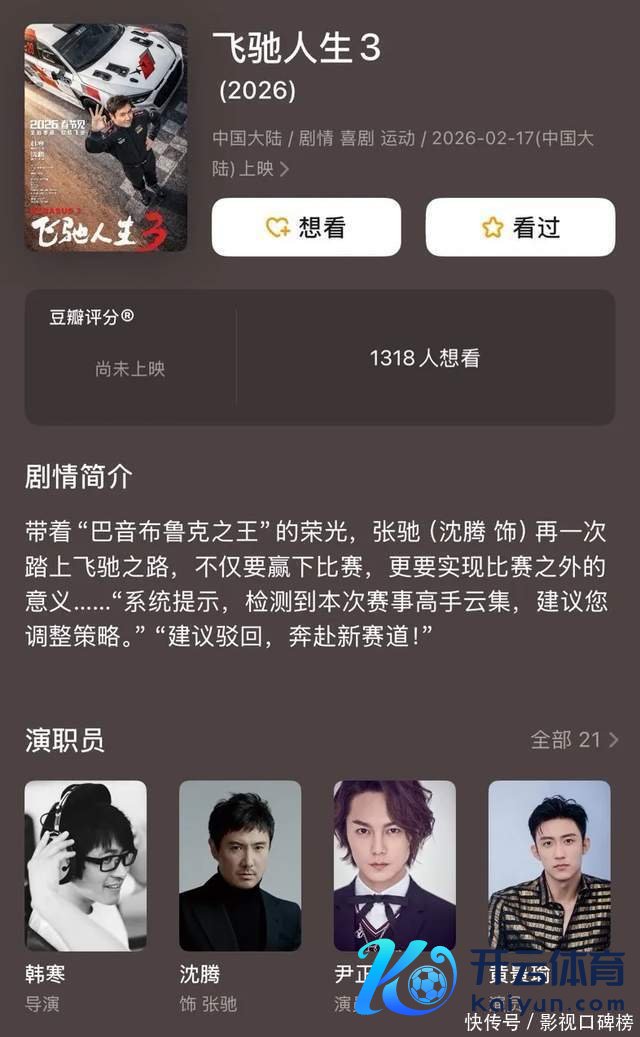Expand the release info line with chevron
640x1037 pixels.
(285, 170)
